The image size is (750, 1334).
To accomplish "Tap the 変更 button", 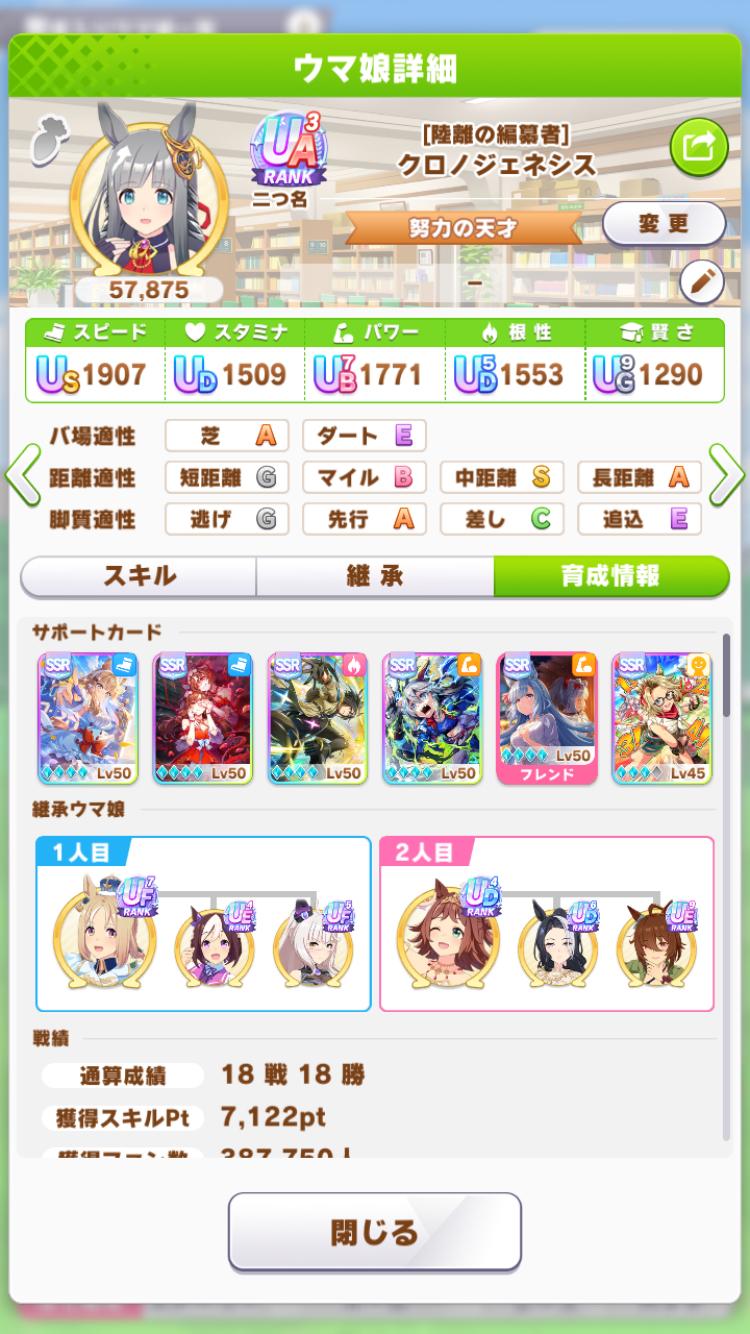I will pyautogui.click(x=663, y=223).
